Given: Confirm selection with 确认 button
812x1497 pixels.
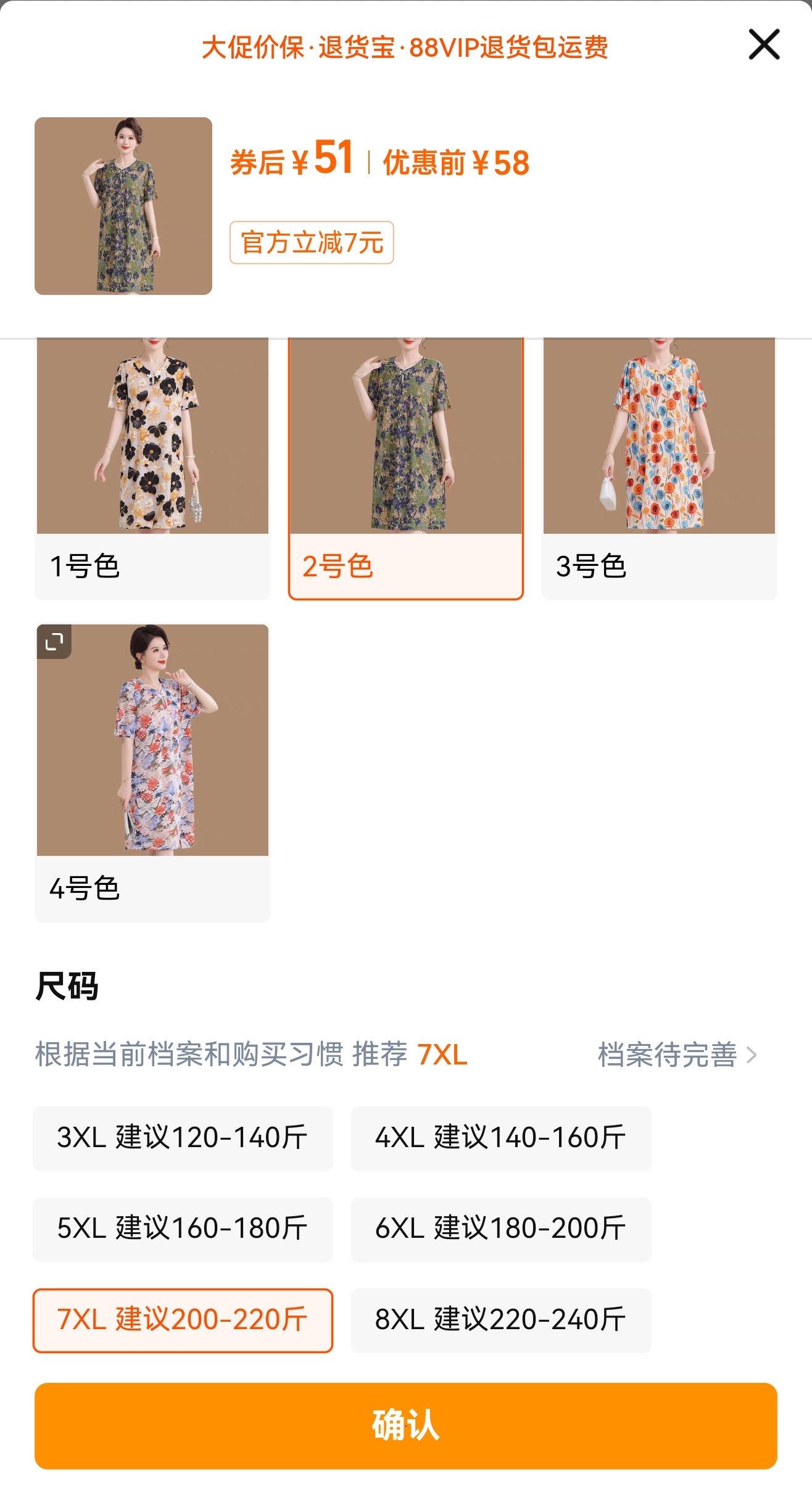Looking at the screenshot, I should pyautogui.click(x=405, y=1425).
